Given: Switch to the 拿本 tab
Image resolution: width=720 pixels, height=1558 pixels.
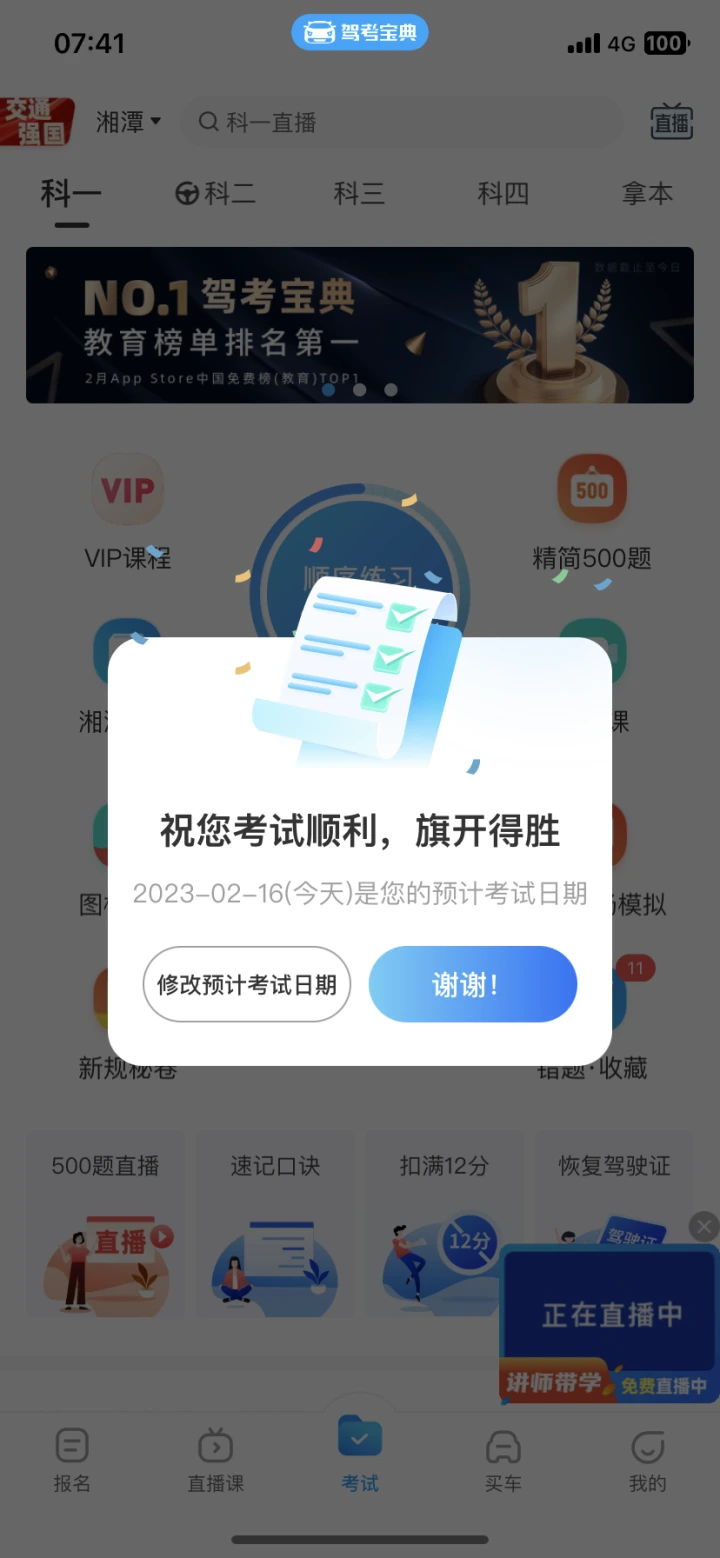Looking at the screenshot, I should pyautogui.click(x=647, y=193).
